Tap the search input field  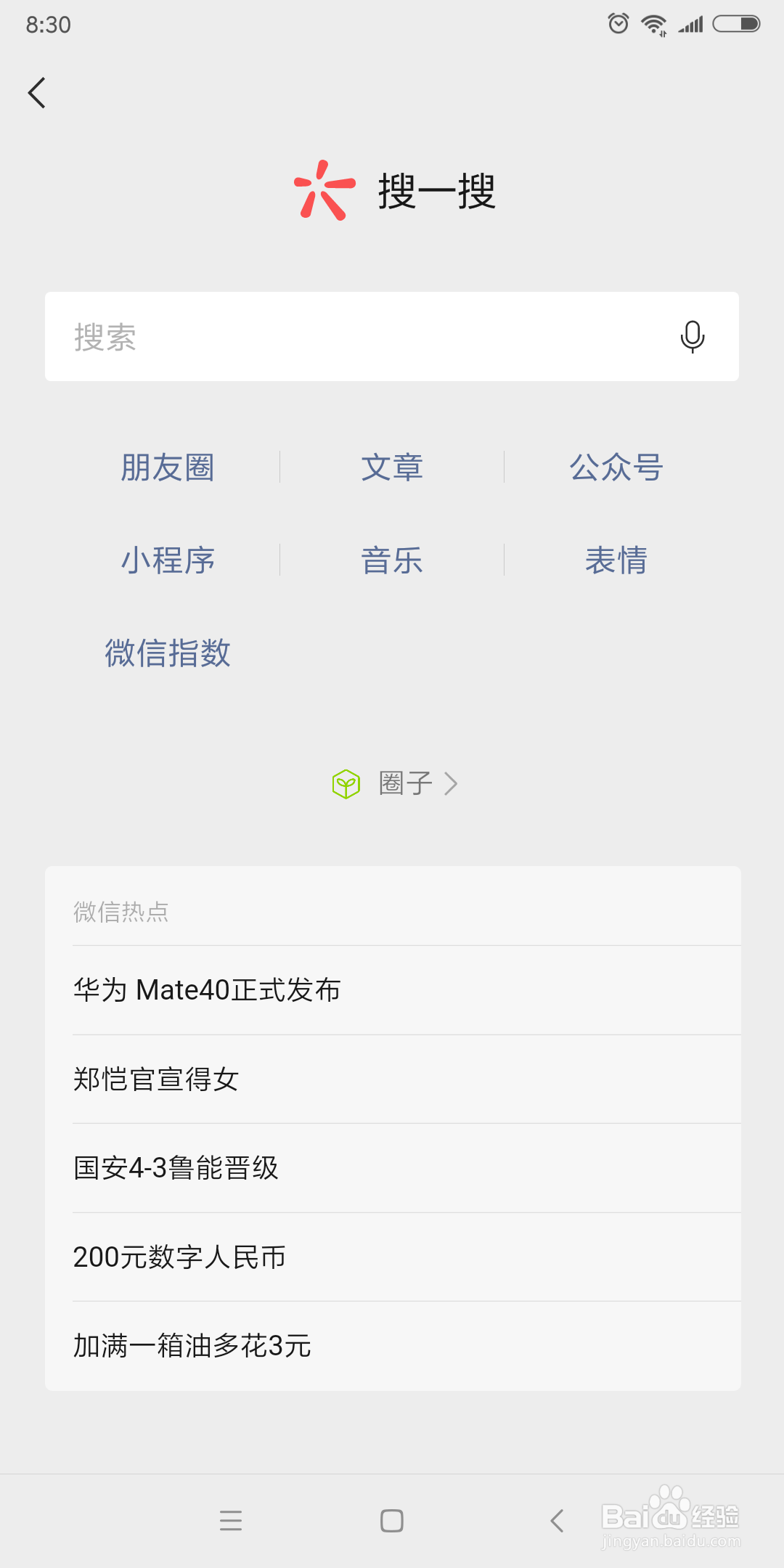point(327,336)
